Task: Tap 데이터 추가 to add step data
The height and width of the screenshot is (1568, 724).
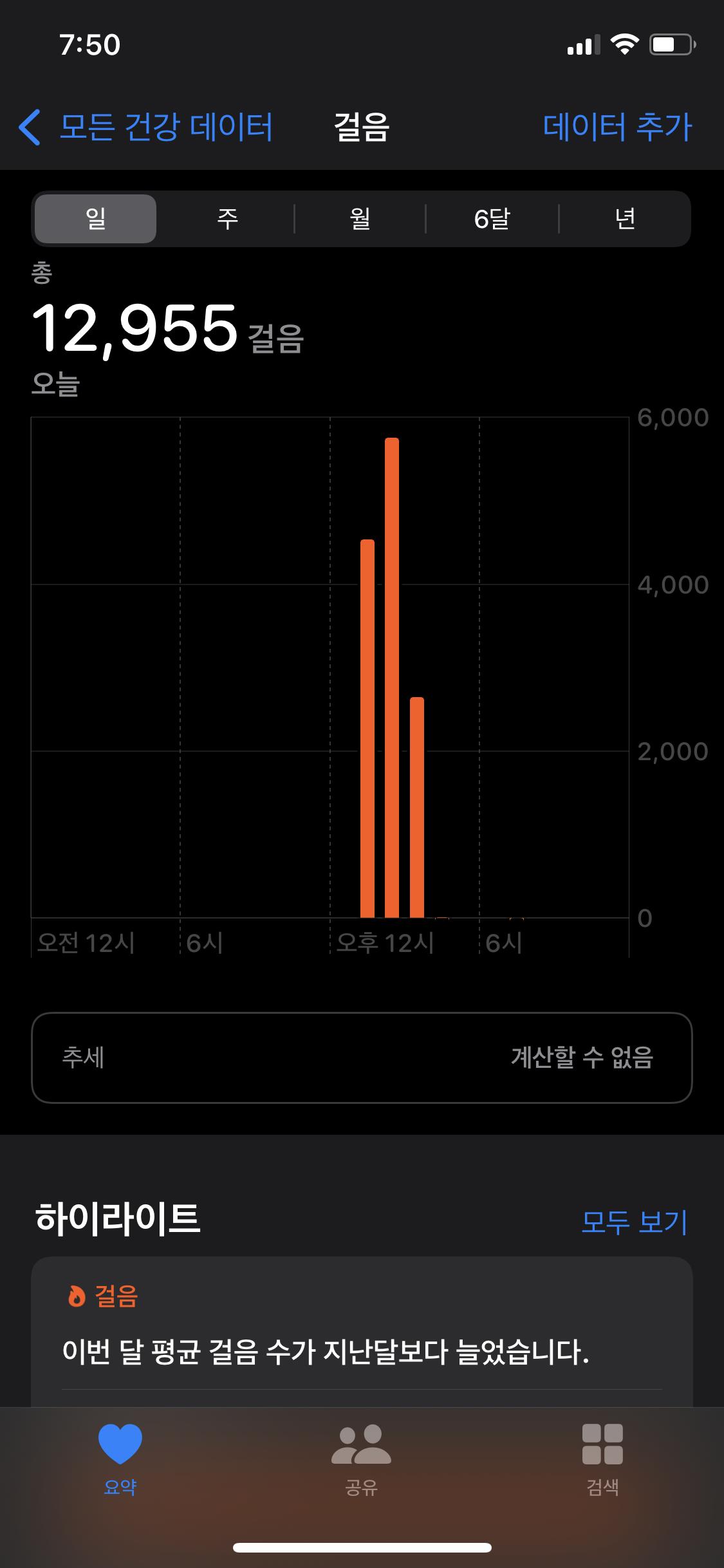Action: point(617,127)
